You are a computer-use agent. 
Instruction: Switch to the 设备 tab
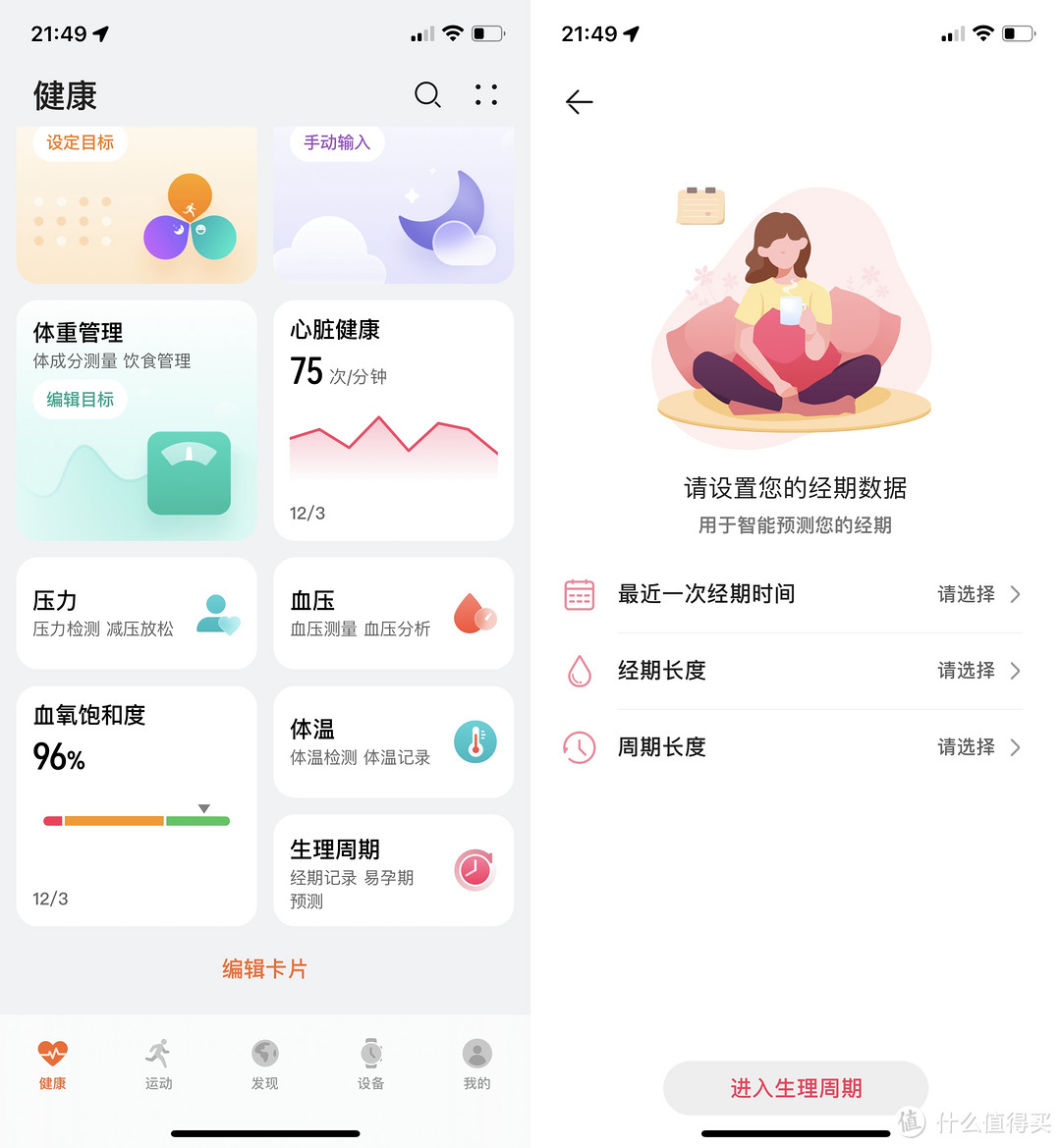tap(370, 1064)
